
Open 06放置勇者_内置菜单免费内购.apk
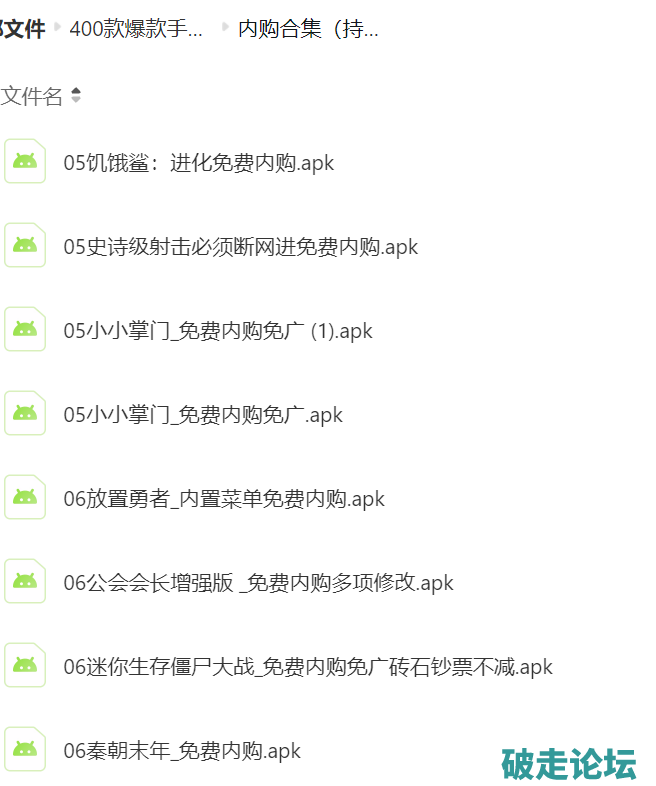coord(224,498)
